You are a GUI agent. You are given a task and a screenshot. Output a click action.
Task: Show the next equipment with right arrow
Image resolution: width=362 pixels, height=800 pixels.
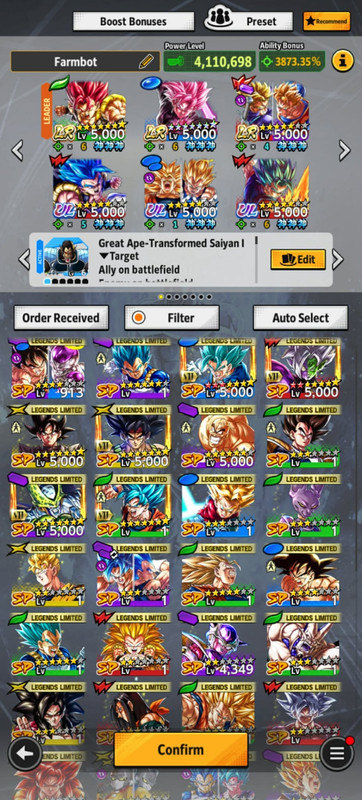338,259
